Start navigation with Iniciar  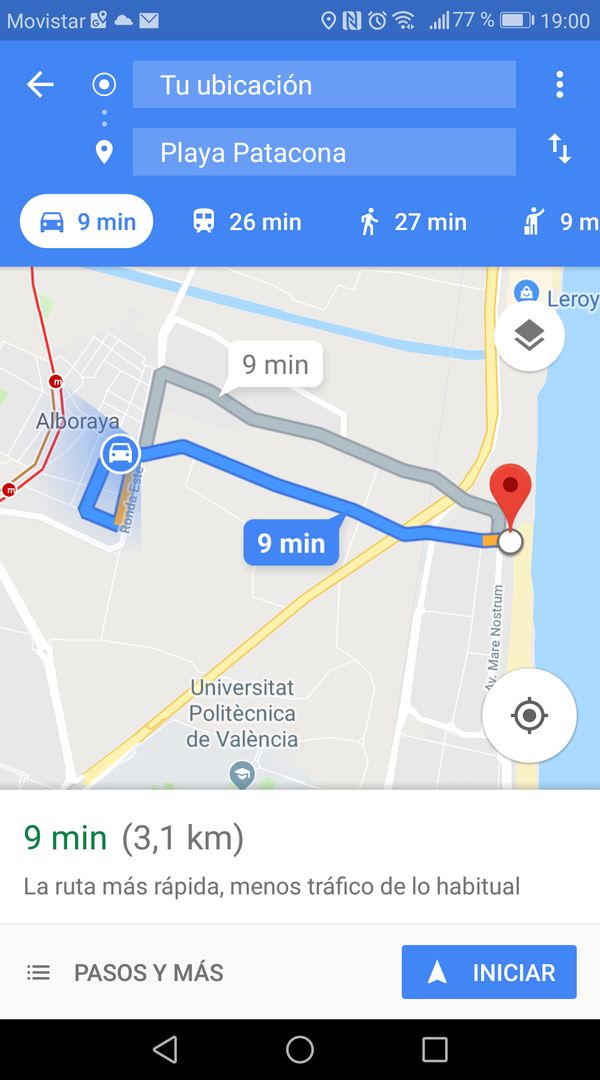pyautogui.click(x=489, y=972)
